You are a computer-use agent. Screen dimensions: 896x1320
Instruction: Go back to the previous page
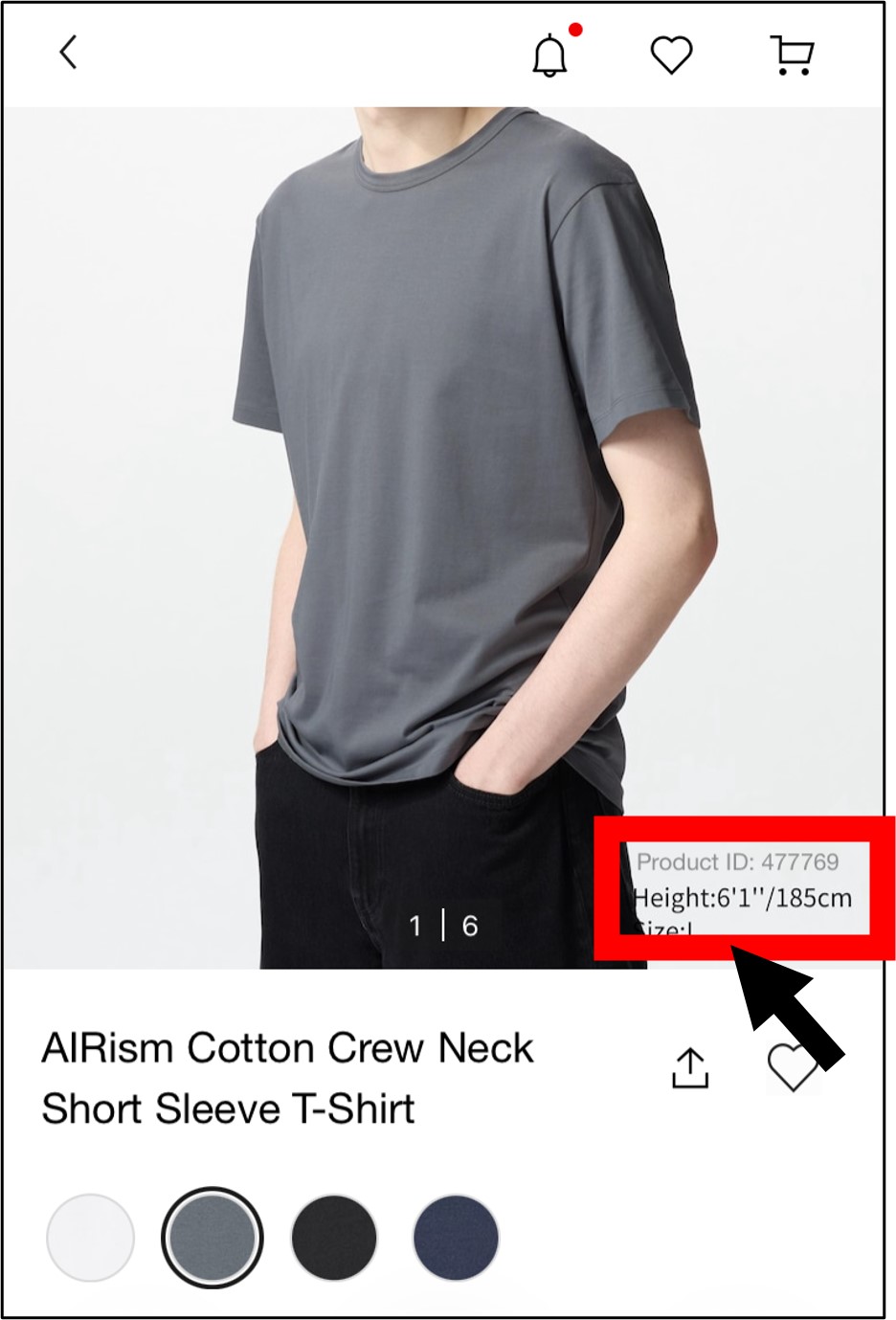pyautogui.click(x=68, y=53)
